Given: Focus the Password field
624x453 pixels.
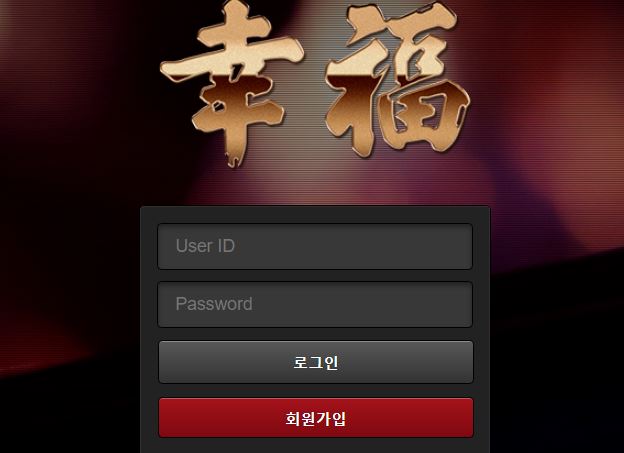Looking at the screenshot, I should [x=315, y=304].
